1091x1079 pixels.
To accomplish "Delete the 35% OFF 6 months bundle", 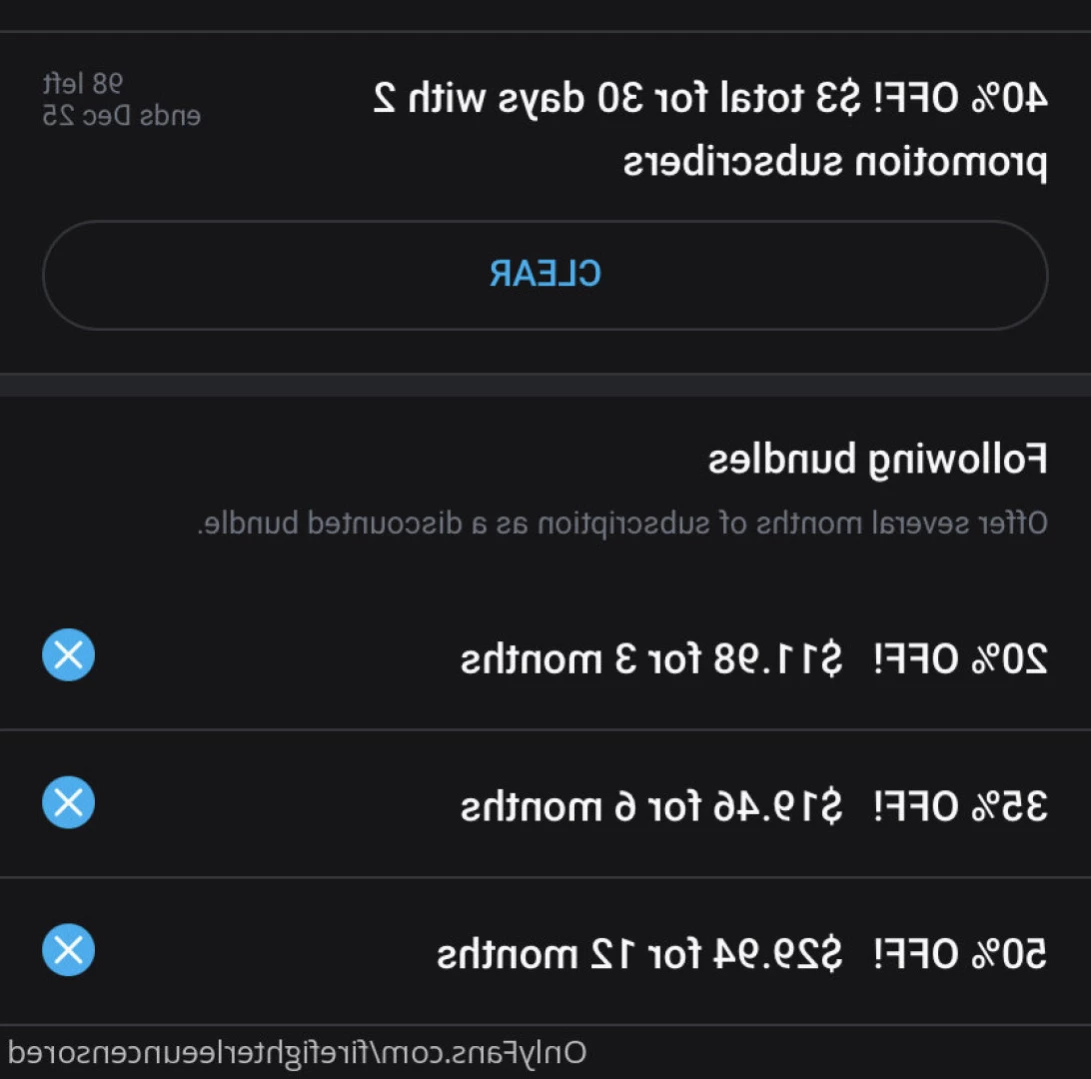I will [68, 803].
